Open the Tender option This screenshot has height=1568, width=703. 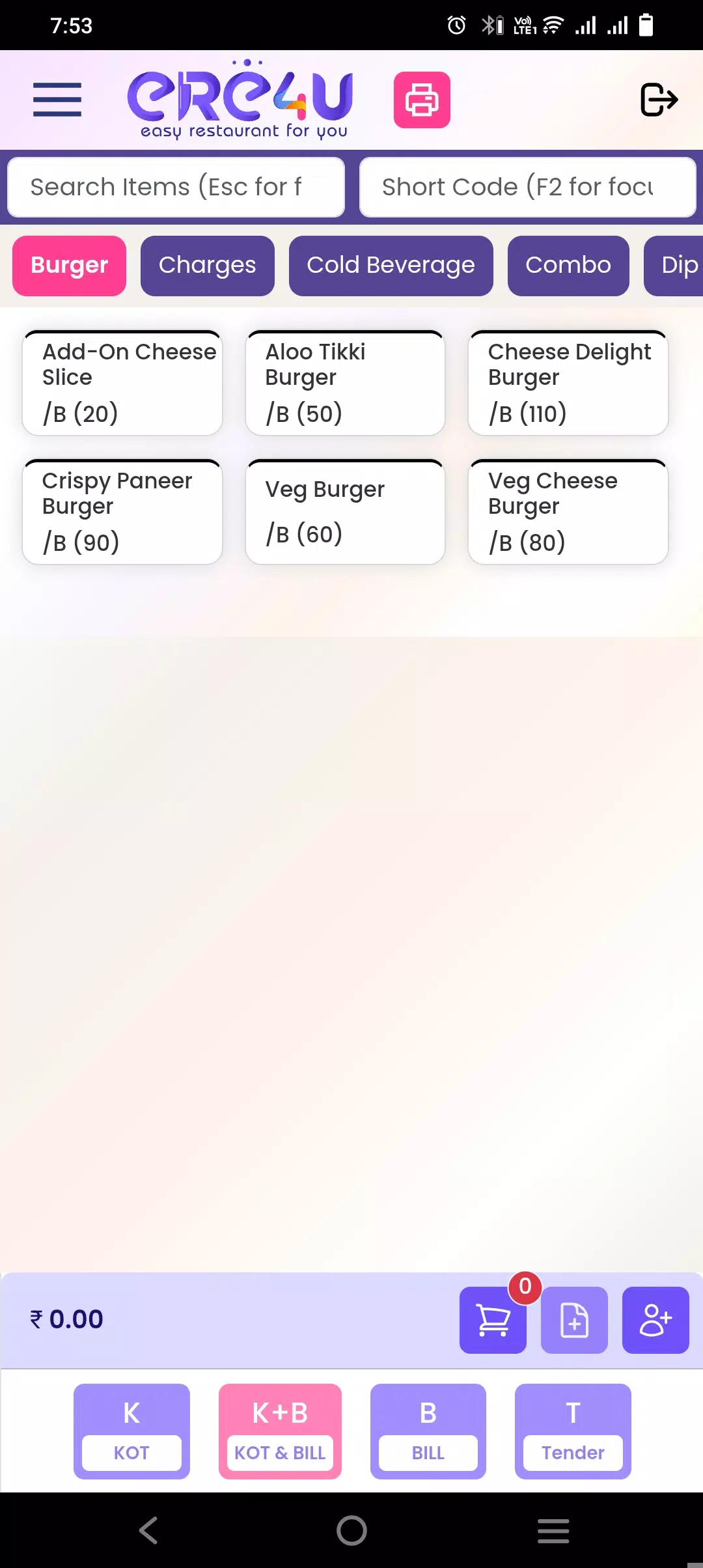573,1431
